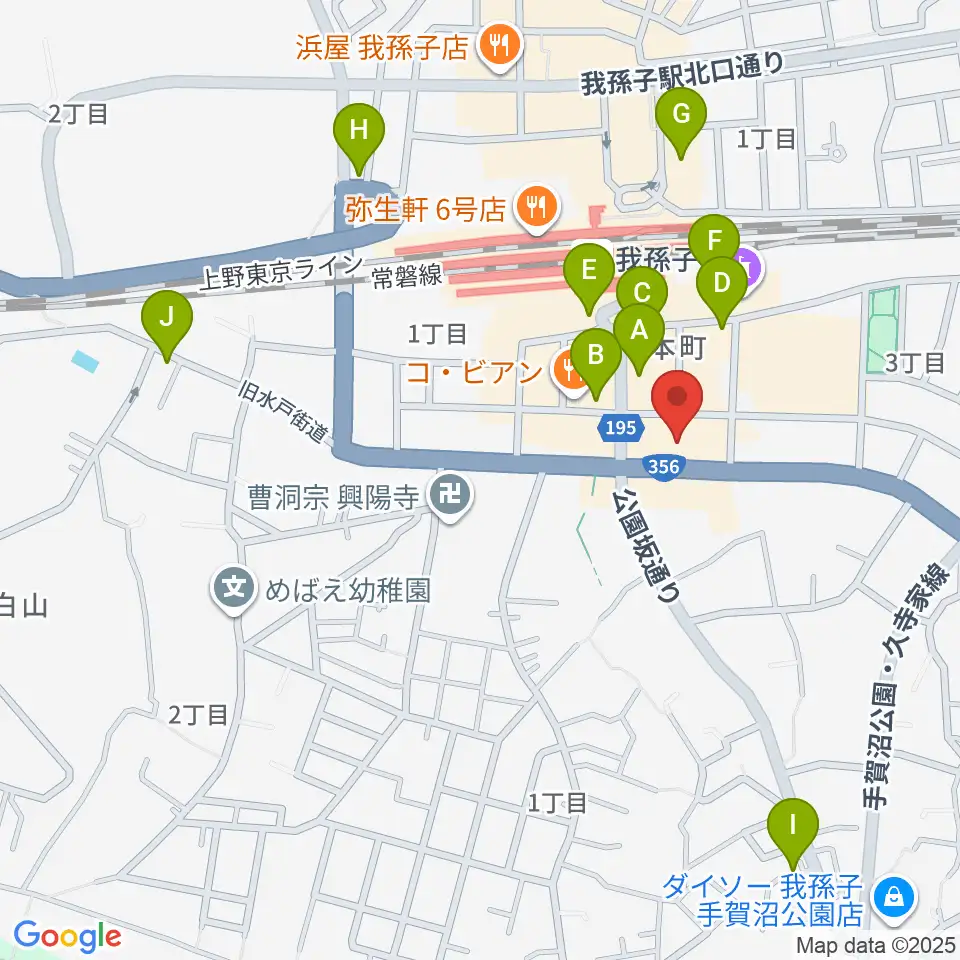This screenshot has height=960, width=960.
Task: Tap green marker H
Action: click(359, 140)
